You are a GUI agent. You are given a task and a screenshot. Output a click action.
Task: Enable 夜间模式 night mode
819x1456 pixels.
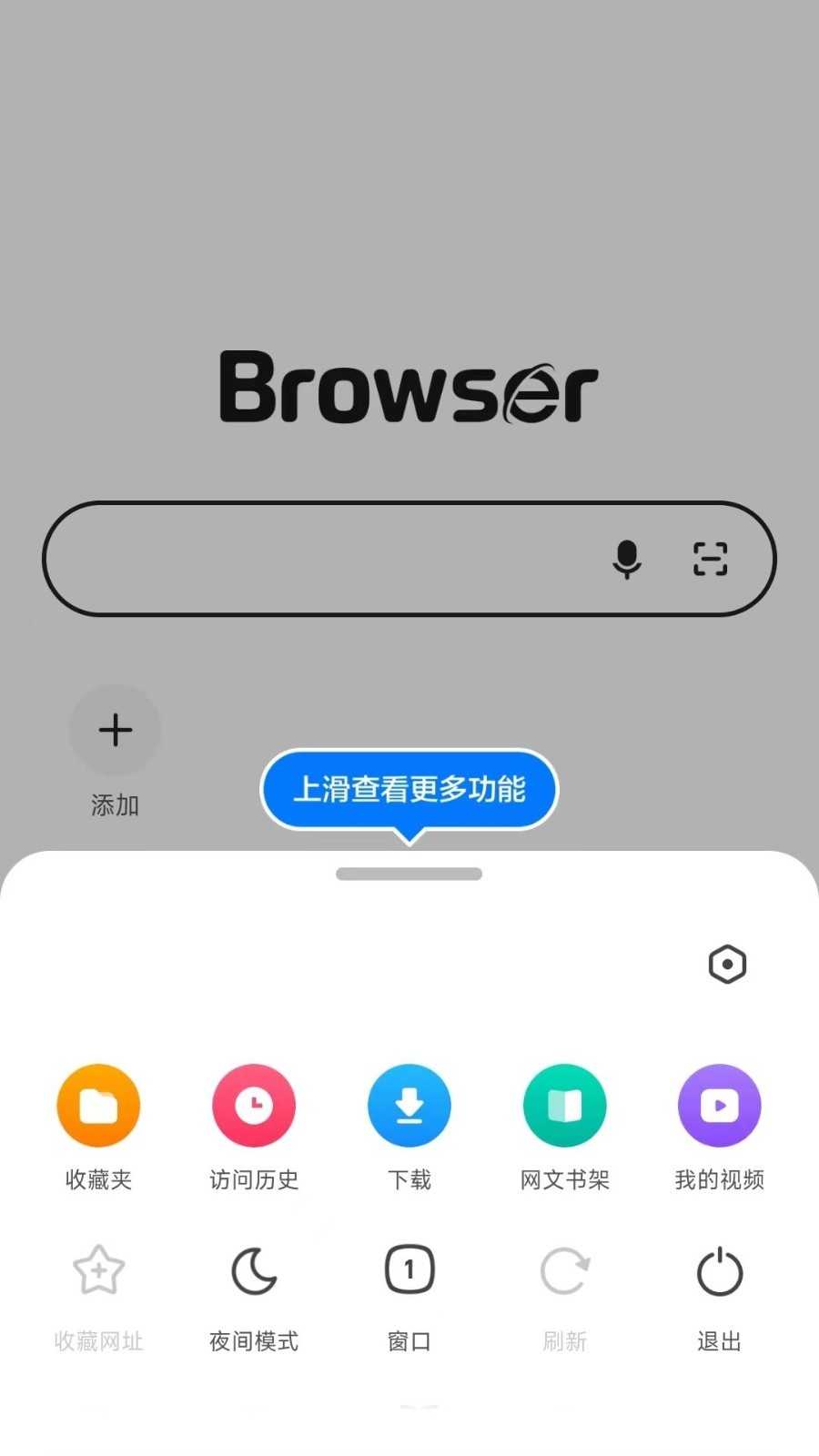pyautogui.click(x=254, y=1271)
